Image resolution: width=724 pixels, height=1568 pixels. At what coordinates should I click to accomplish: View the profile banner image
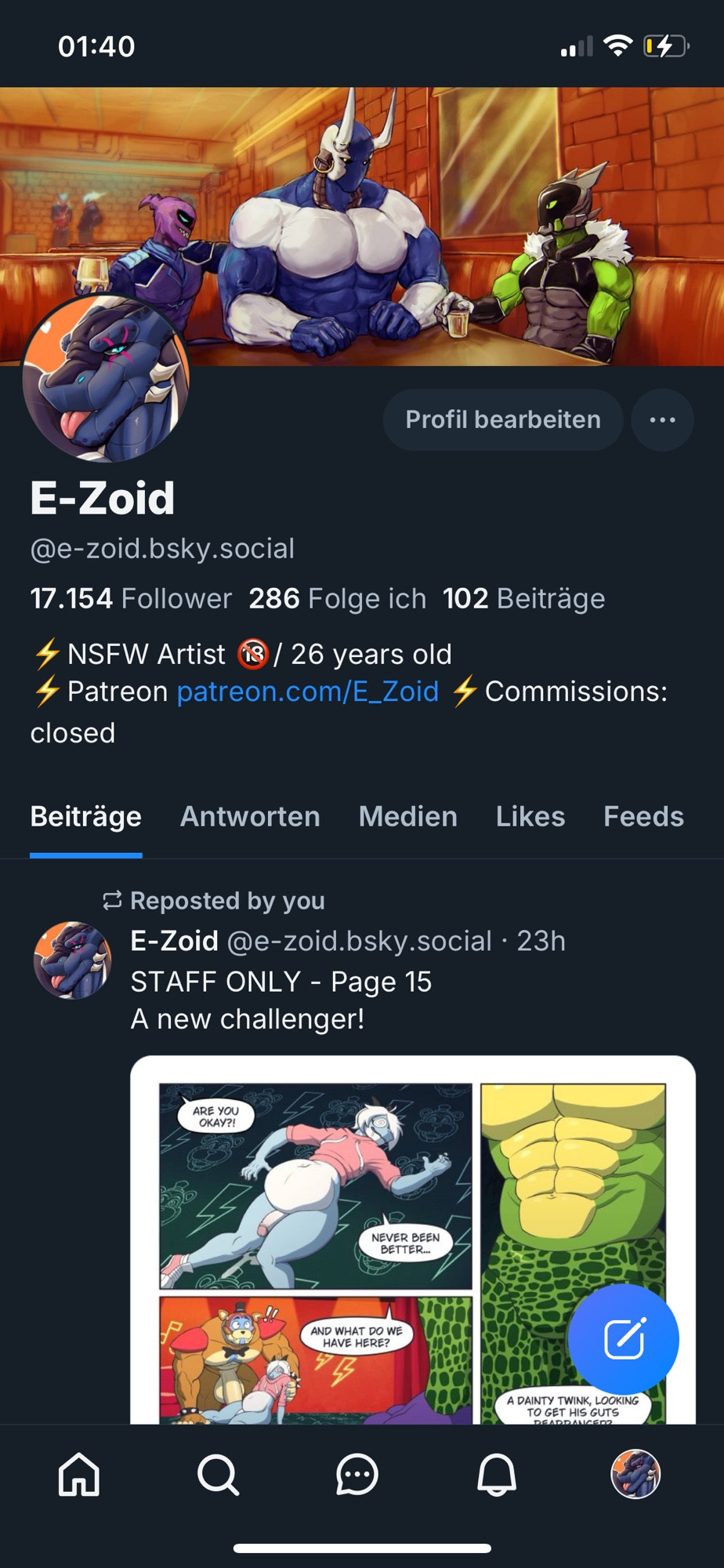(x=362, y=226)
